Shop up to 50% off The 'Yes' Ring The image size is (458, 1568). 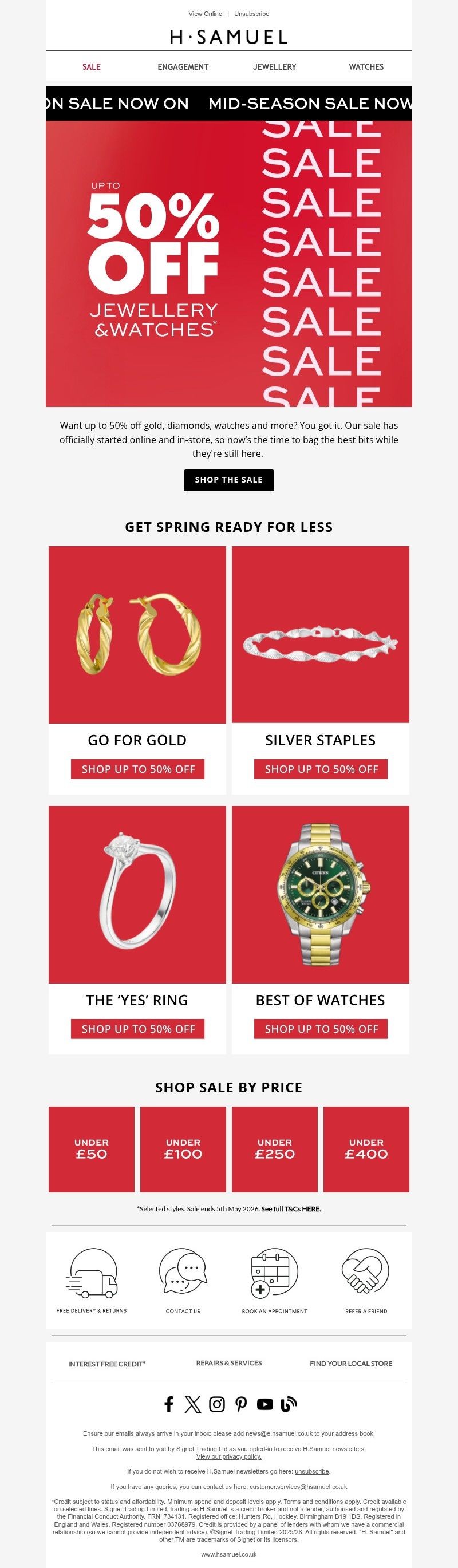tap(137, 1029)
